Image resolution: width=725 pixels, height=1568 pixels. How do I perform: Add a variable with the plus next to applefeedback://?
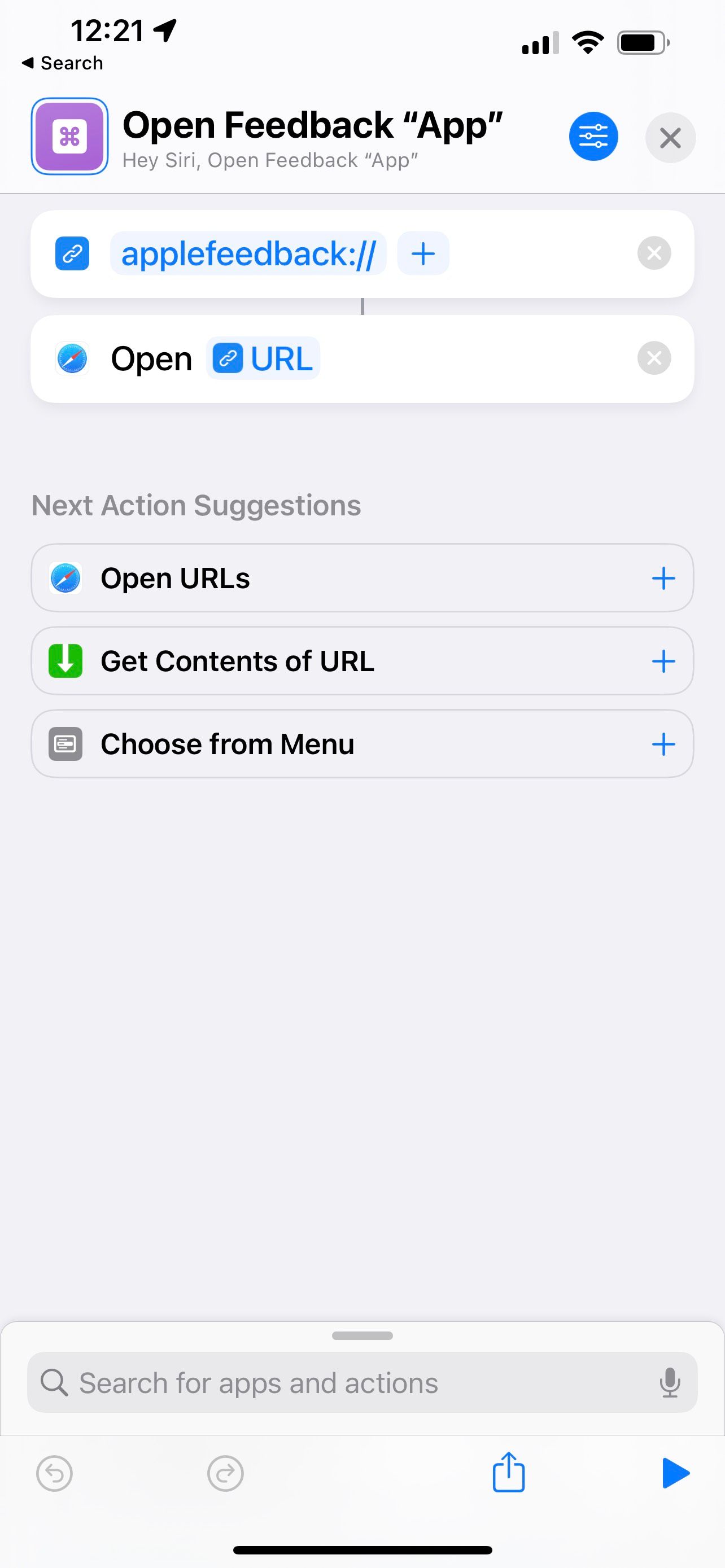point(422,253)
